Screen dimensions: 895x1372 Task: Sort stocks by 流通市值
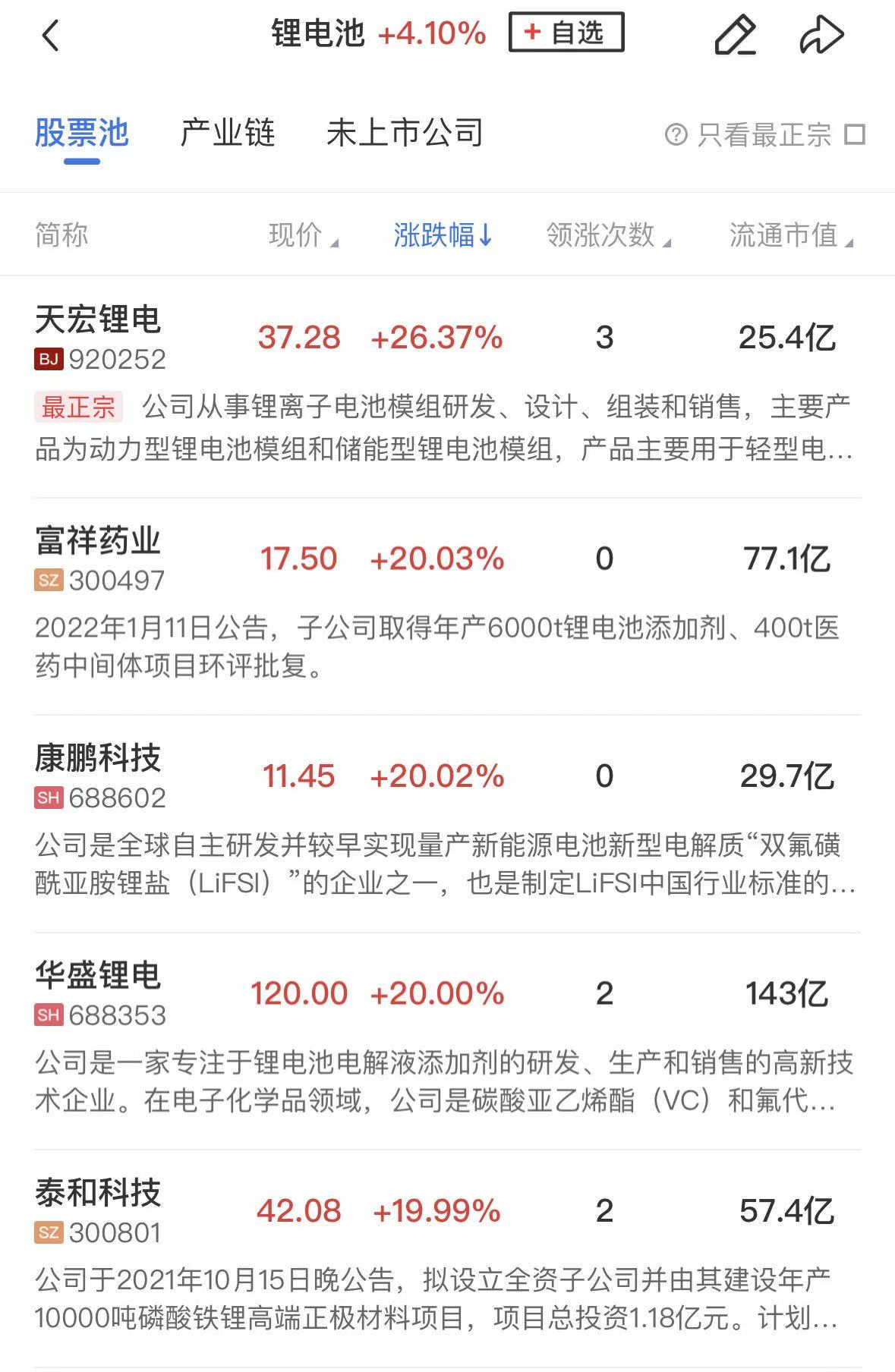pyautogui.click(x=791, y=235)
